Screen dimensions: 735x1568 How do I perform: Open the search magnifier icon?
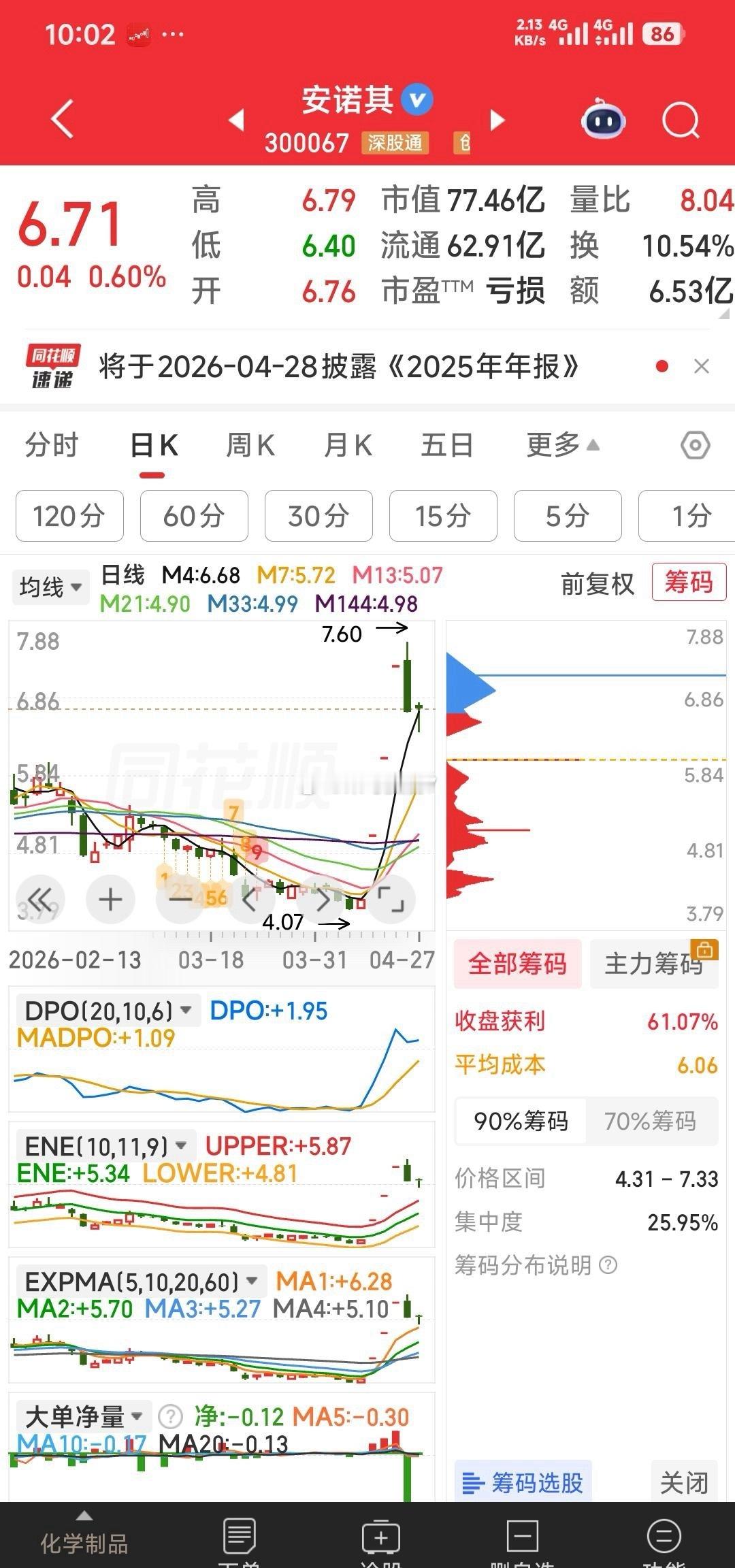tap(681, 121)
